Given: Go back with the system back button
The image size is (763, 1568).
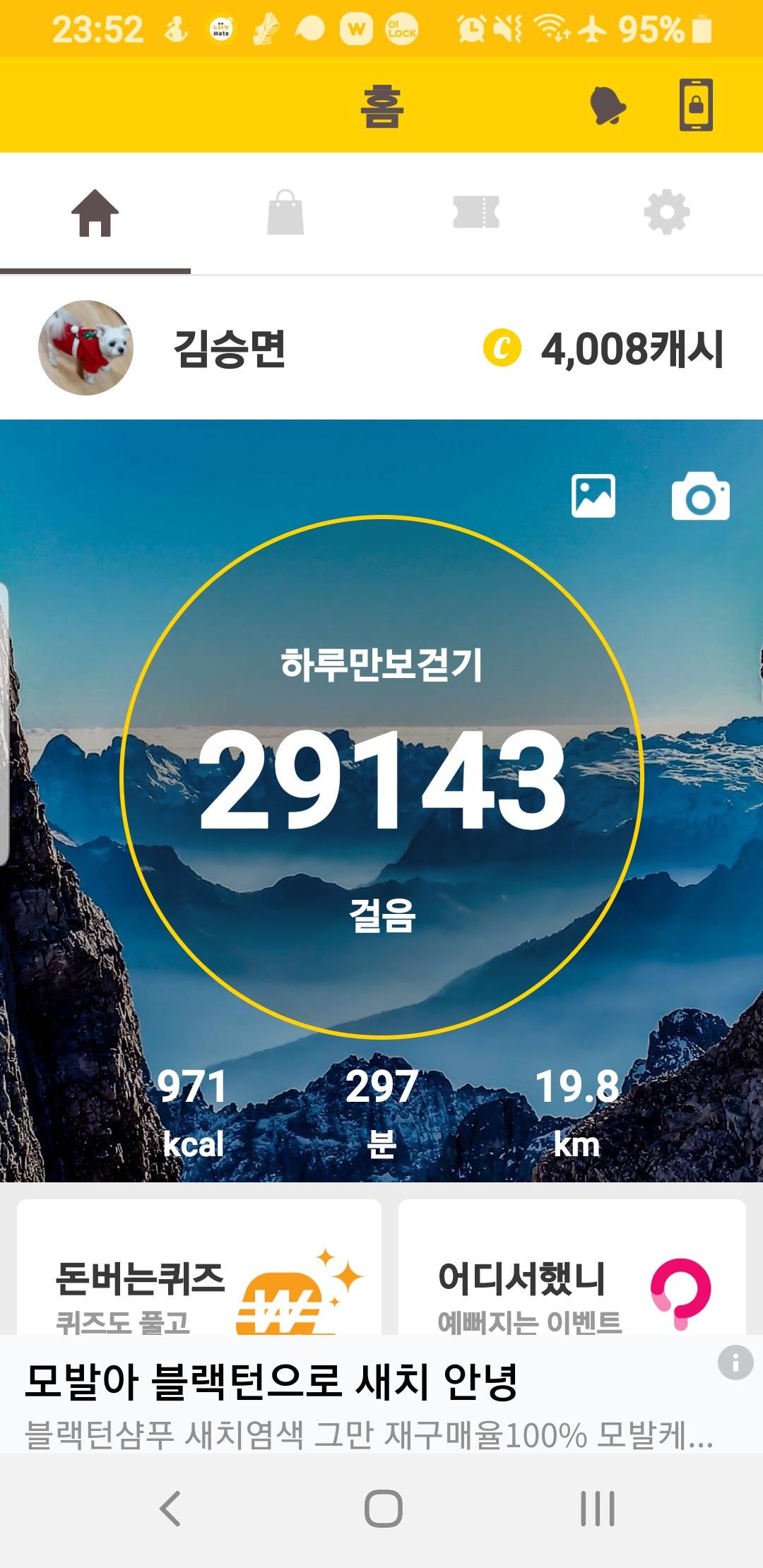Looking at the screenshot, I should point(170,1509).
